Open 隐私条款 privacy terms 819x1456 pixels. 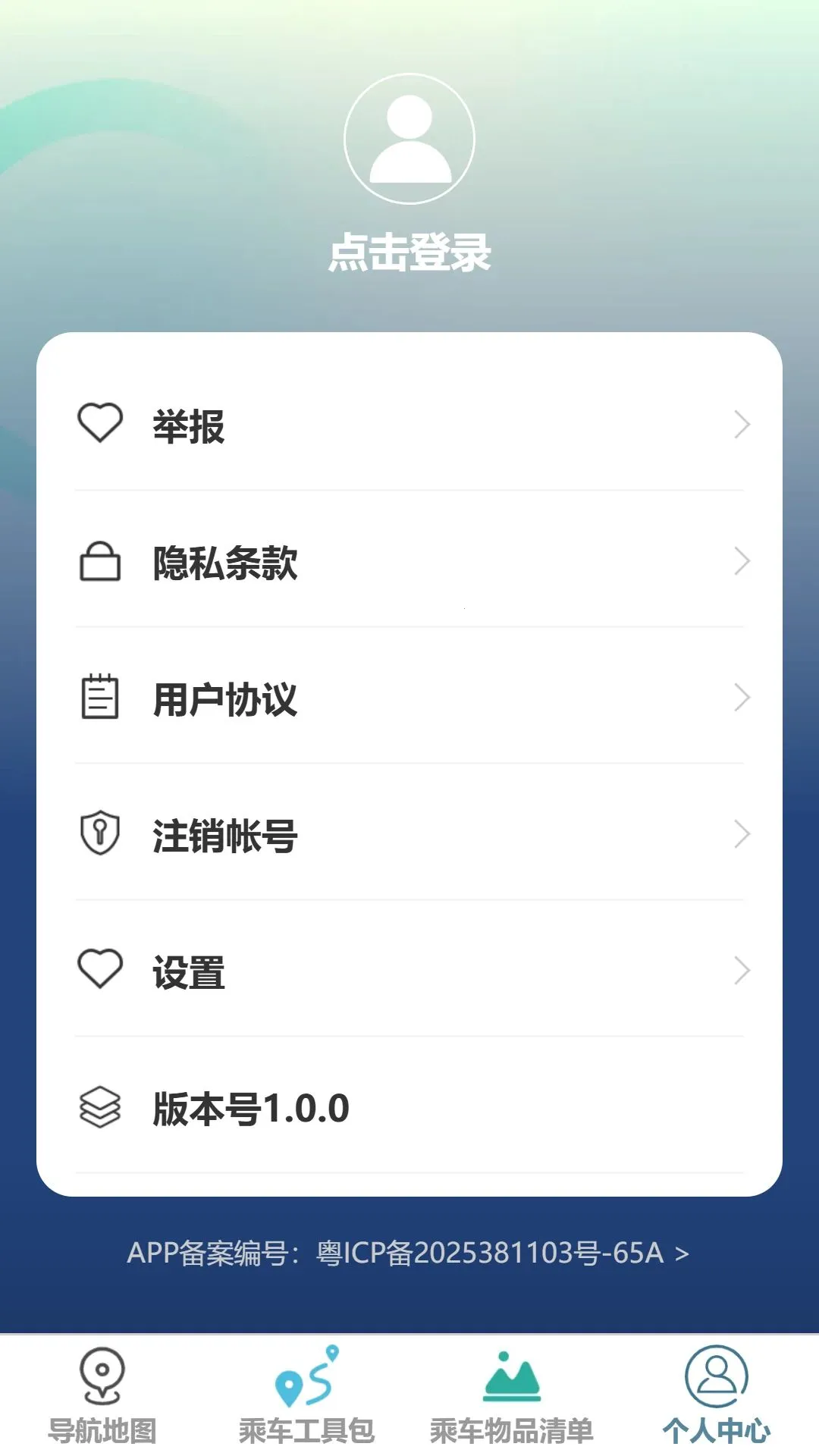pyautogui.click(x=409, y=560)
